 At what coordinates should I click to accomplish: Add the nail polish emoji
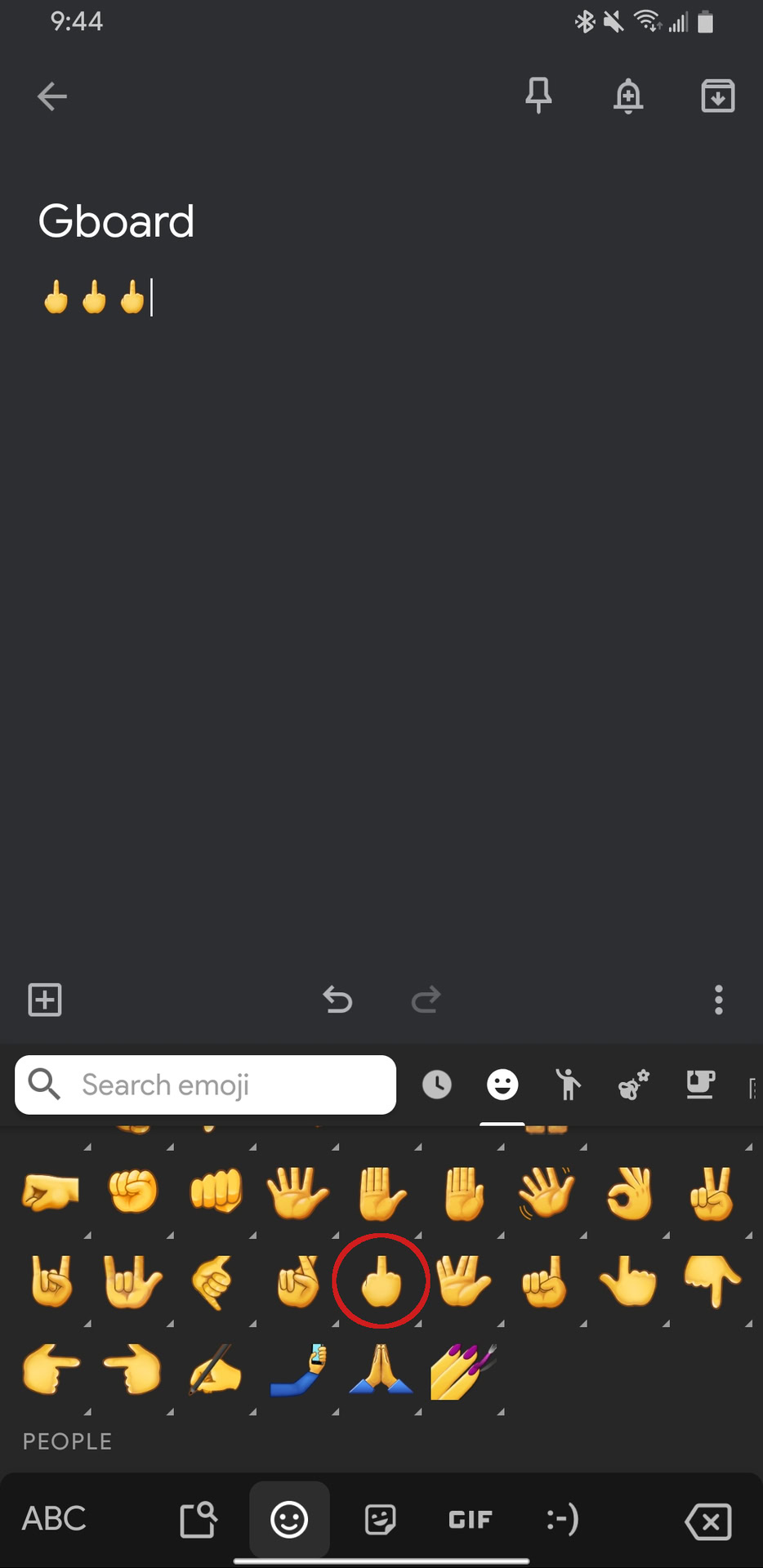463,1370
